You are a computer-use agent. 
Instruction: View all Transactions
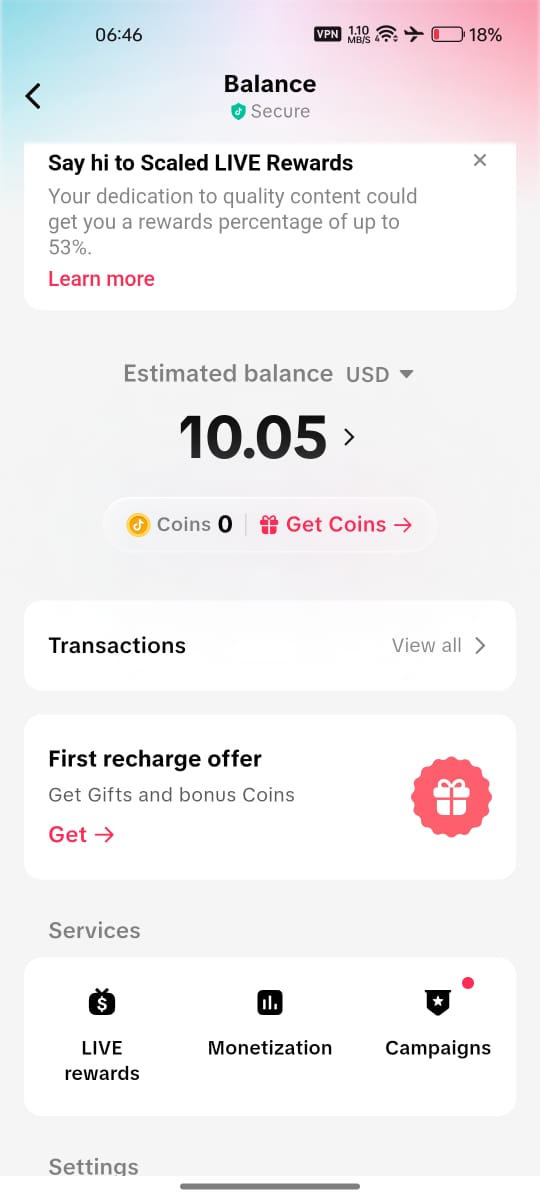click(439, 645)
